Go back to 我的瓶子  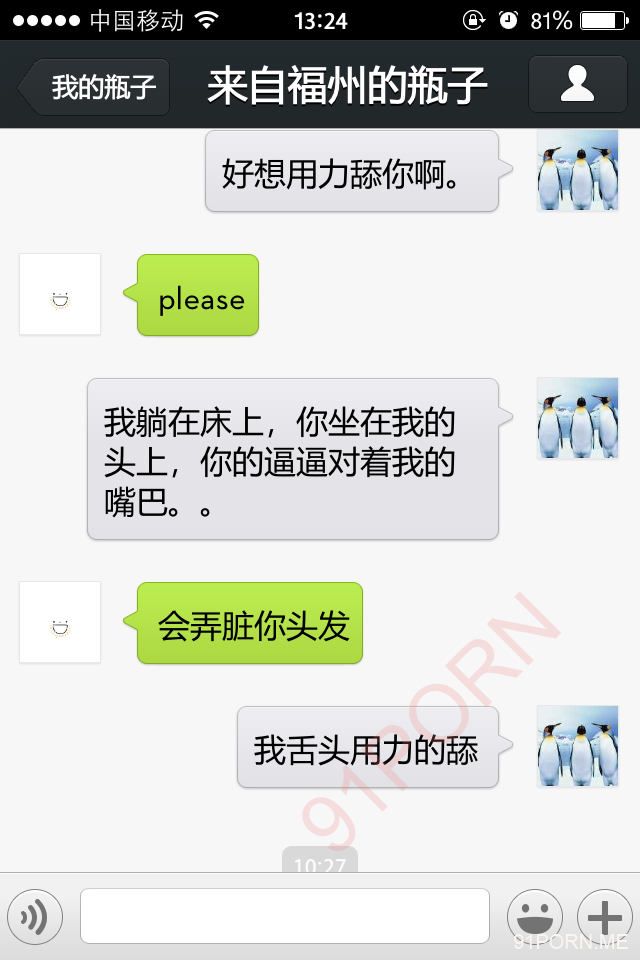point(96,87)
